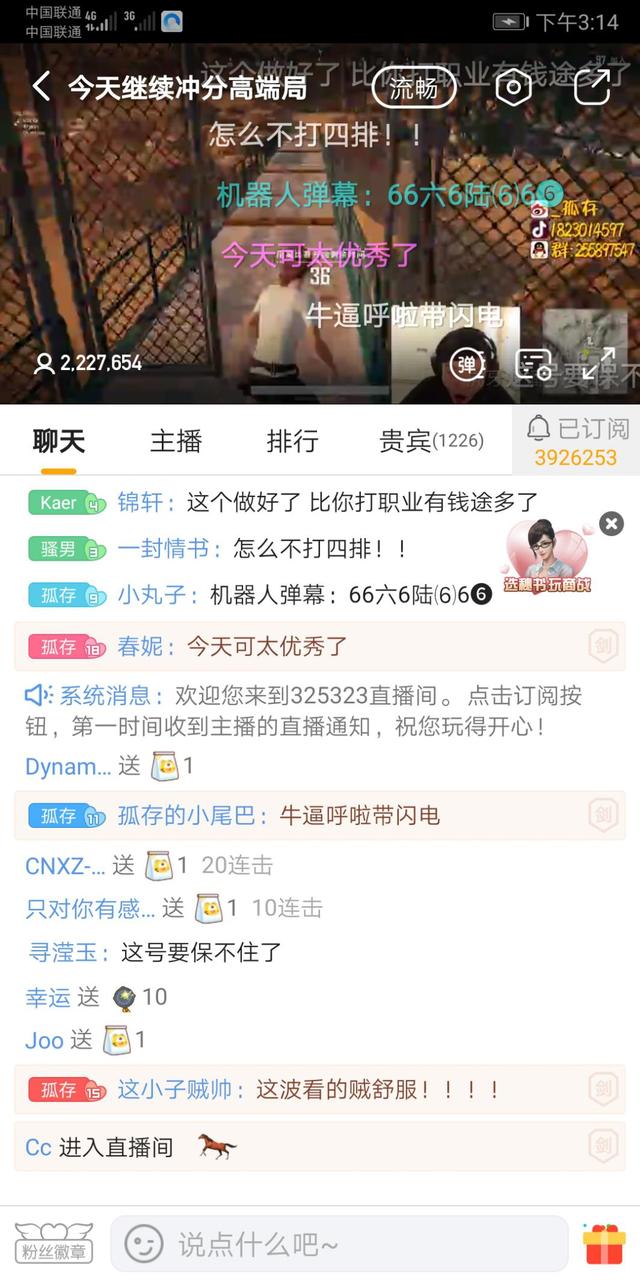Enter fullscreen video mode

pos(598,364)
